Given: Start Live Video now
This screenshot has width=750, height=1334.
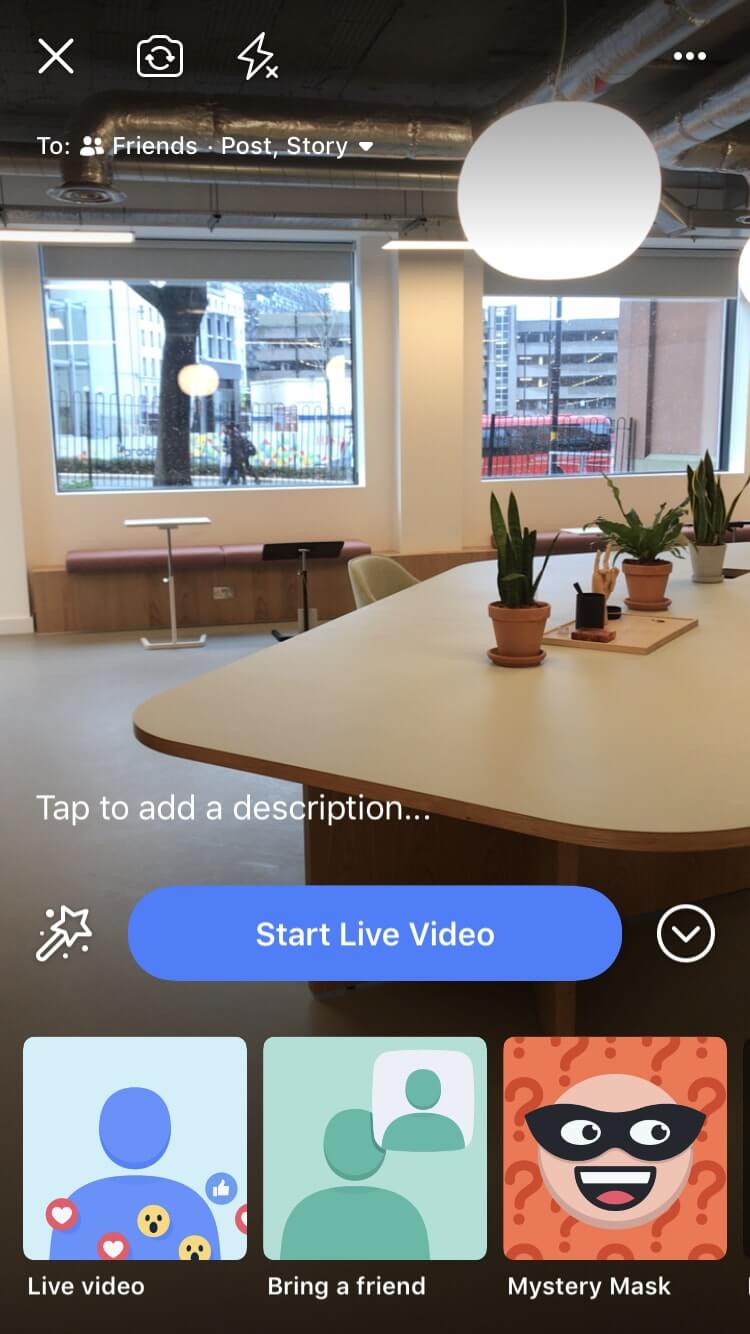Looking at the screenshot, I should 375,934.
